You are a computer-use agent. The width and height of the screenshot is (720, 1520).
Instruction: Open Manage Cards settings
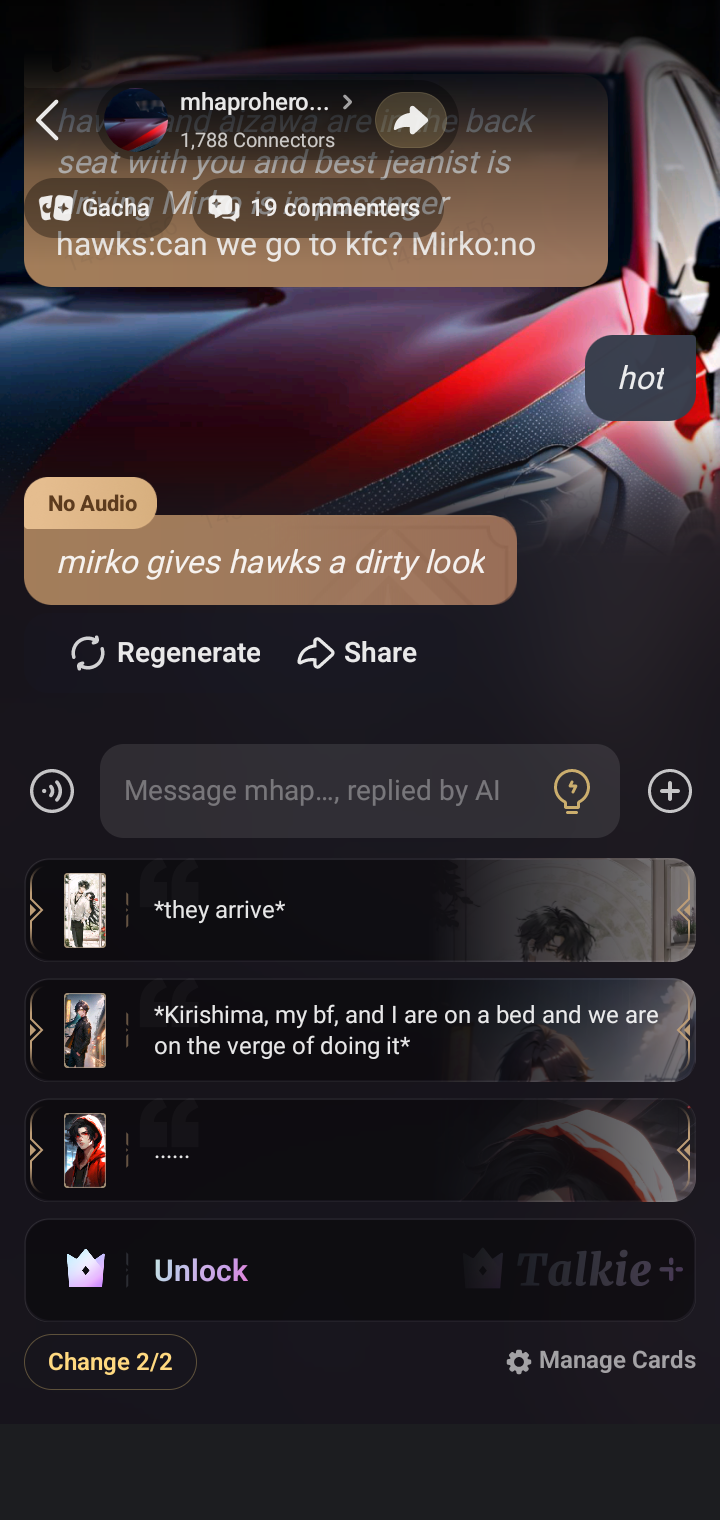coord(601,1361)
